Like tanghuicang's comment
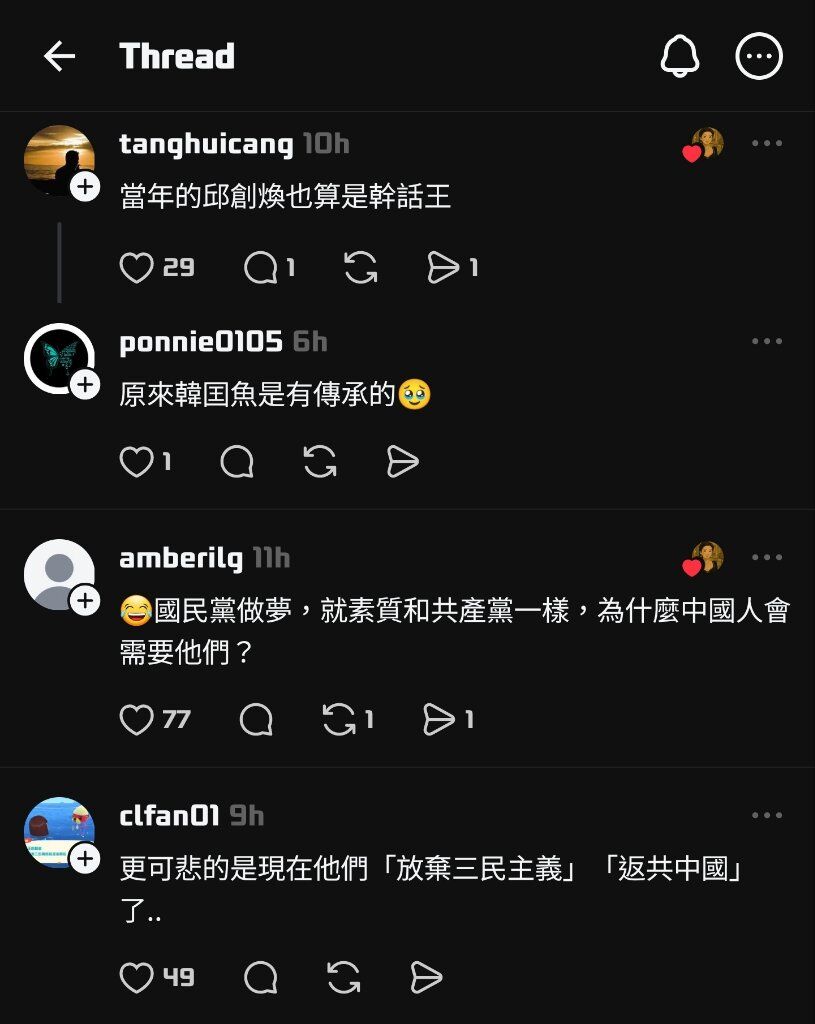 tap(137, 268)
